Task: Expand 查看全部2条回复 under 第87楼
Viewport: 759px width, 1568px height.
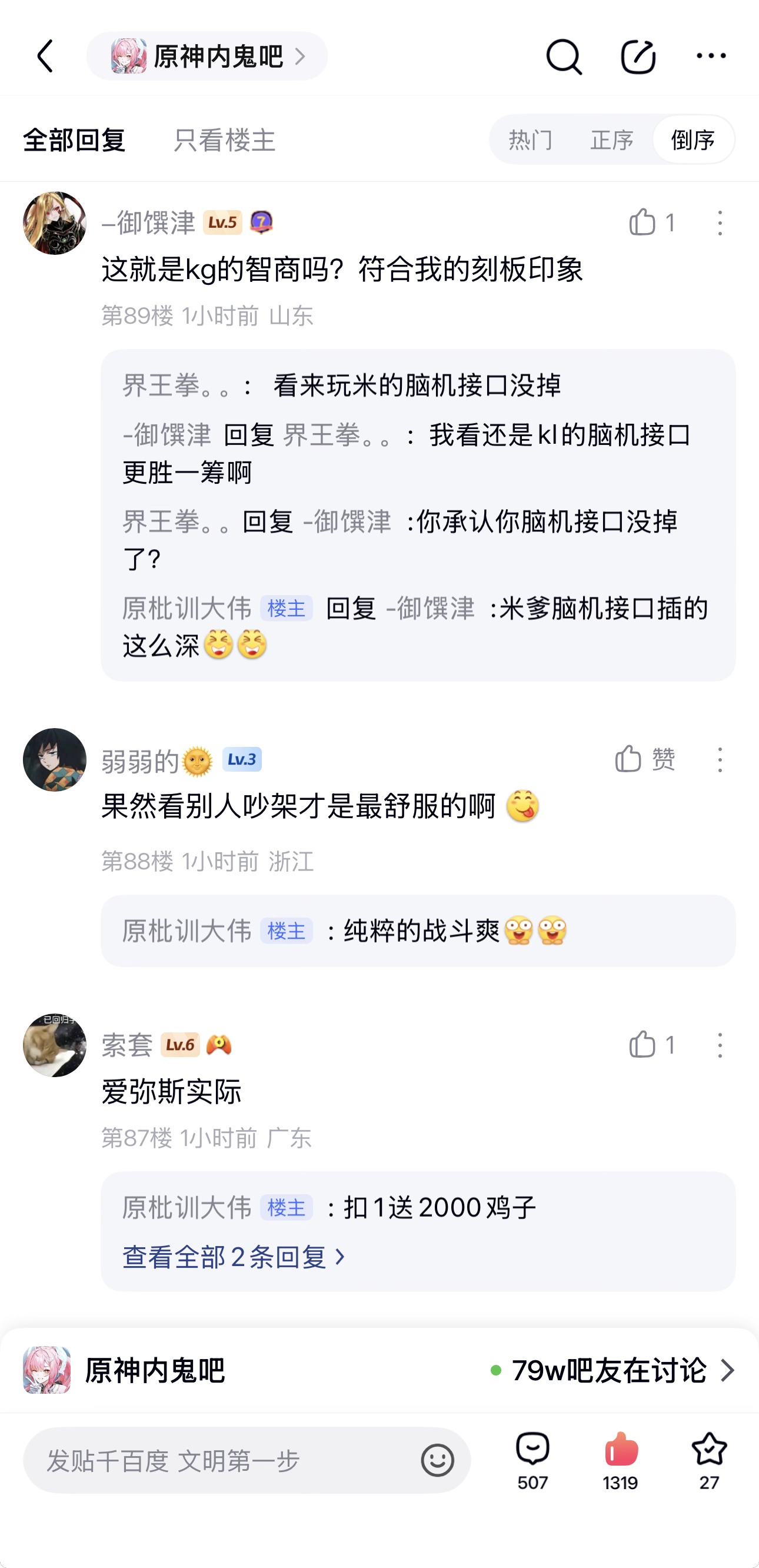Action: tap(234, 1258)
